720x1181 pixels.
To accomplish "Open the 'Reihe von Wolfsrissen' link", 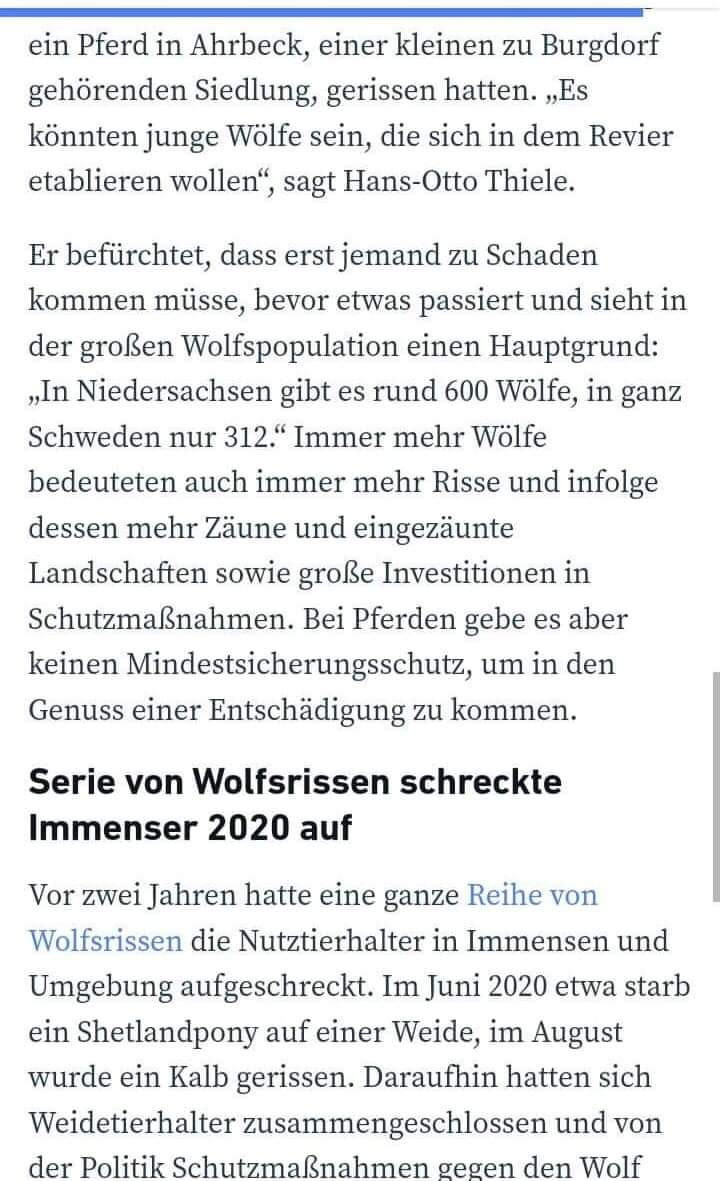I will coord(532,896).
